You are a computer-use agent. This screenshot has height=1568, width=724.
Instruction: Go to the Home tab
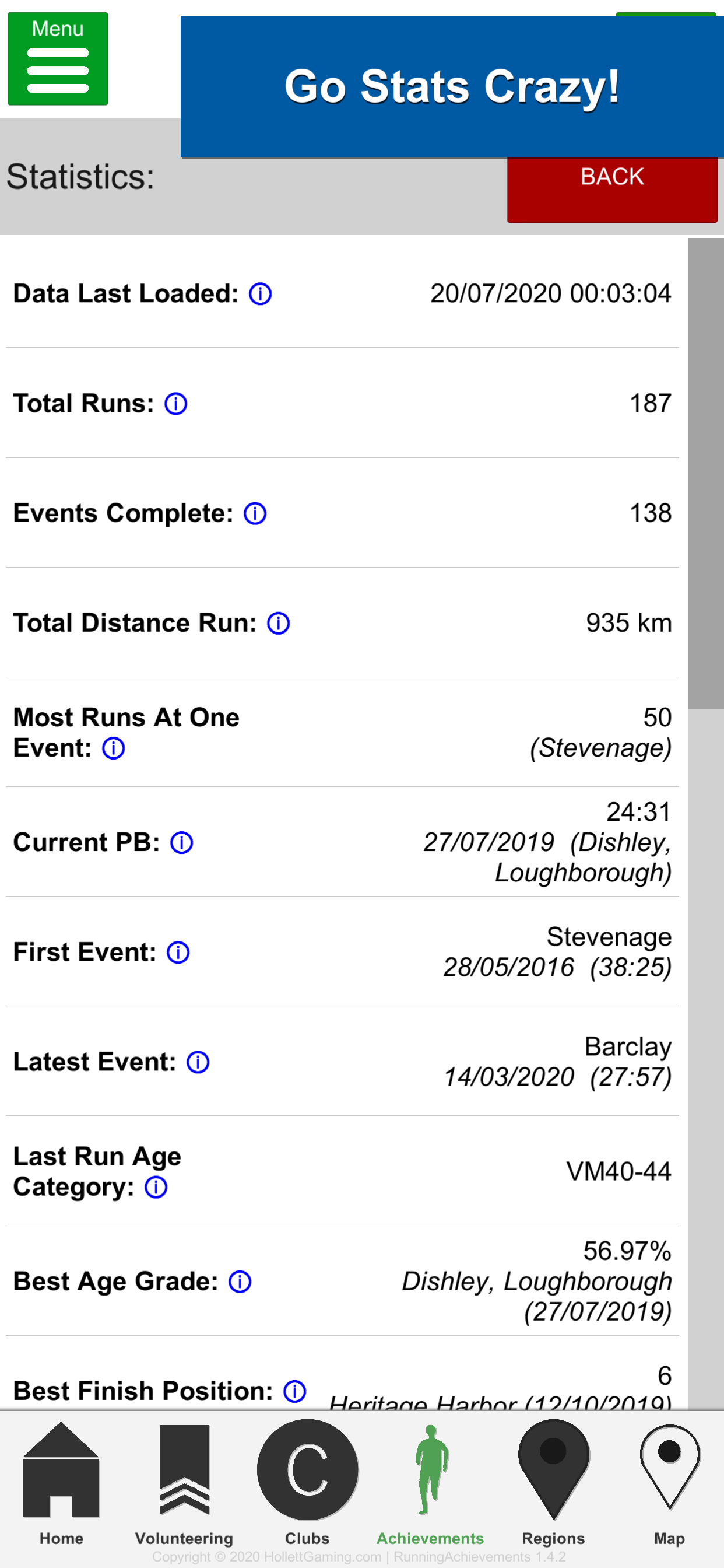click(61, 1483)
